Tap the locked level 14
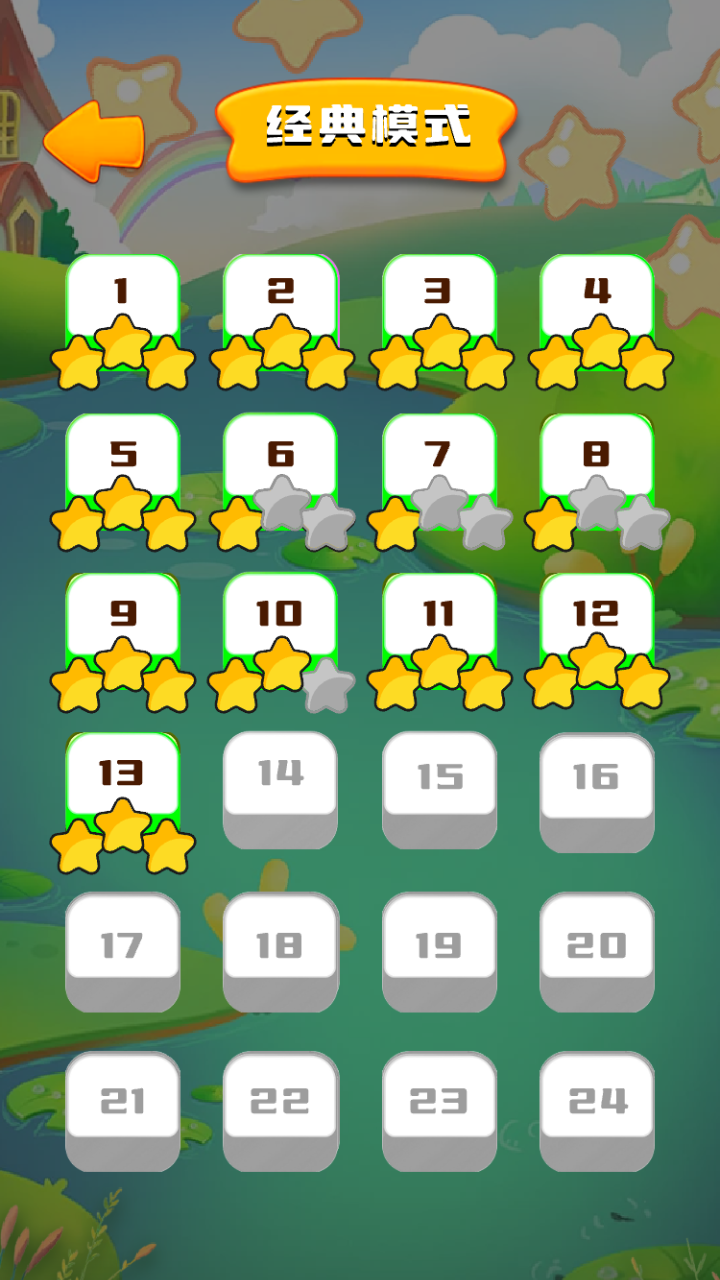 (280, 785)
